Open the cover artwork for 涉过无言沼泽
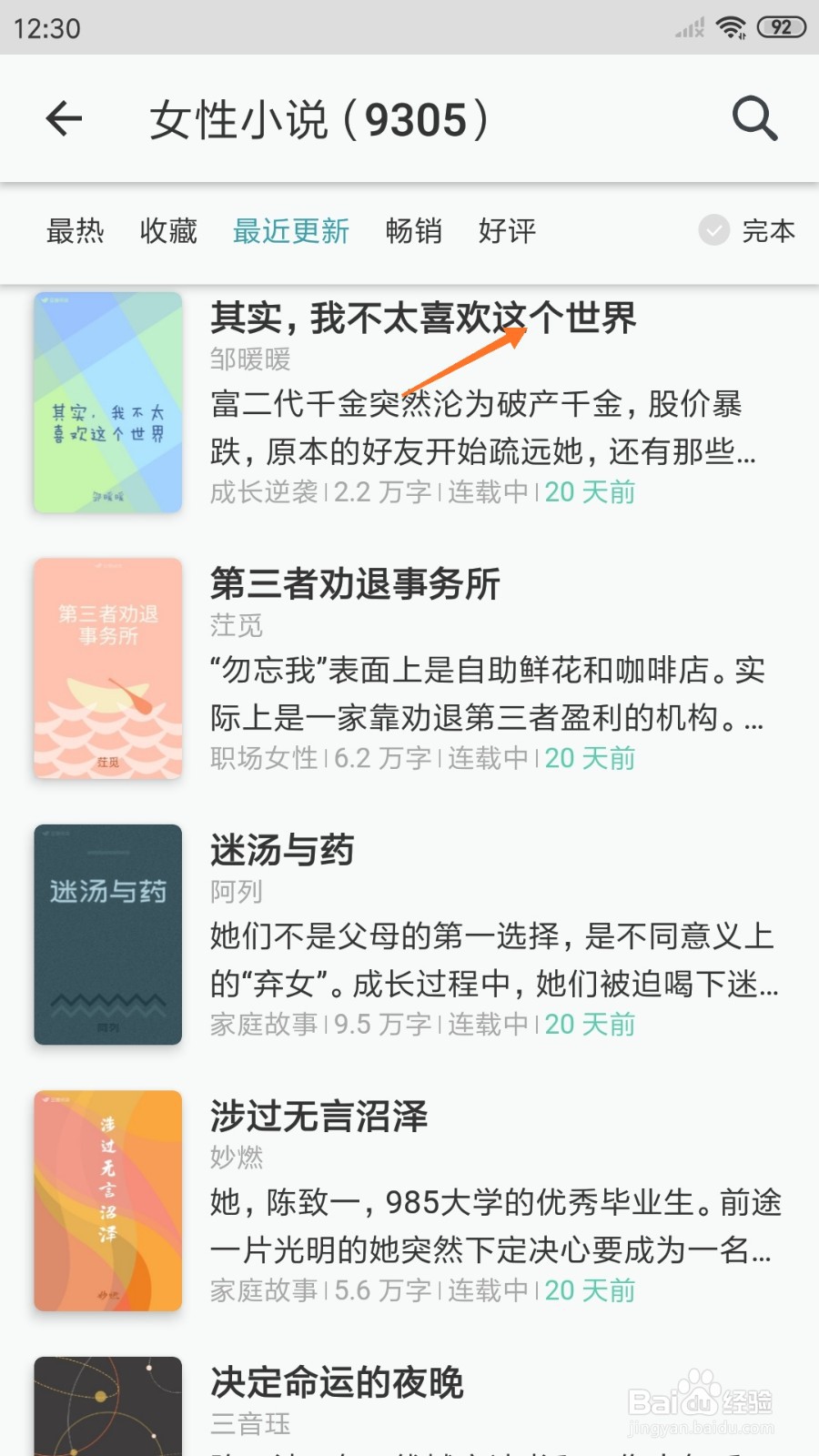819x1456 pixels. click(107, 1200)
